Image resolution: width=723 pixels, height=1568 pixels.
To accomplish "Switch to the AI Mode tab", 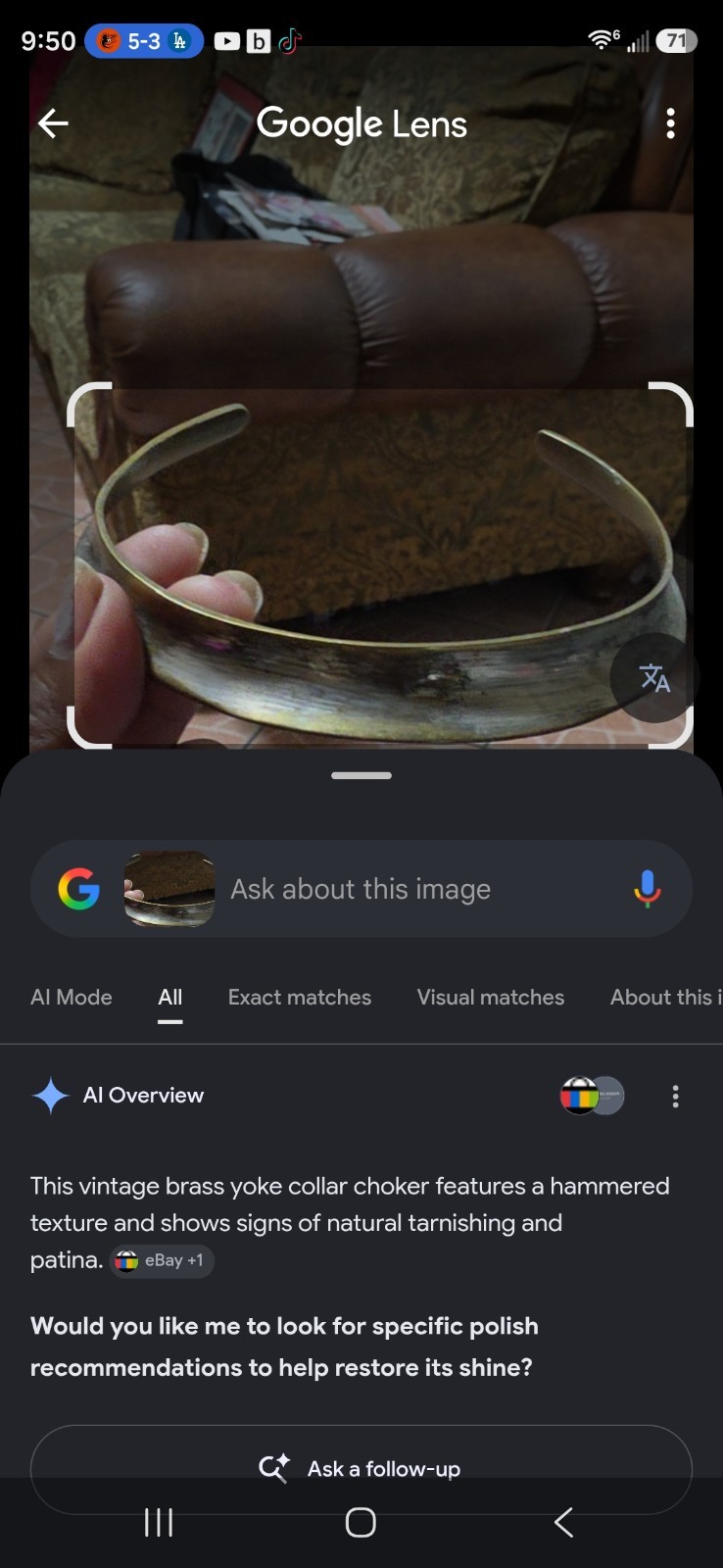I will 72,997.
